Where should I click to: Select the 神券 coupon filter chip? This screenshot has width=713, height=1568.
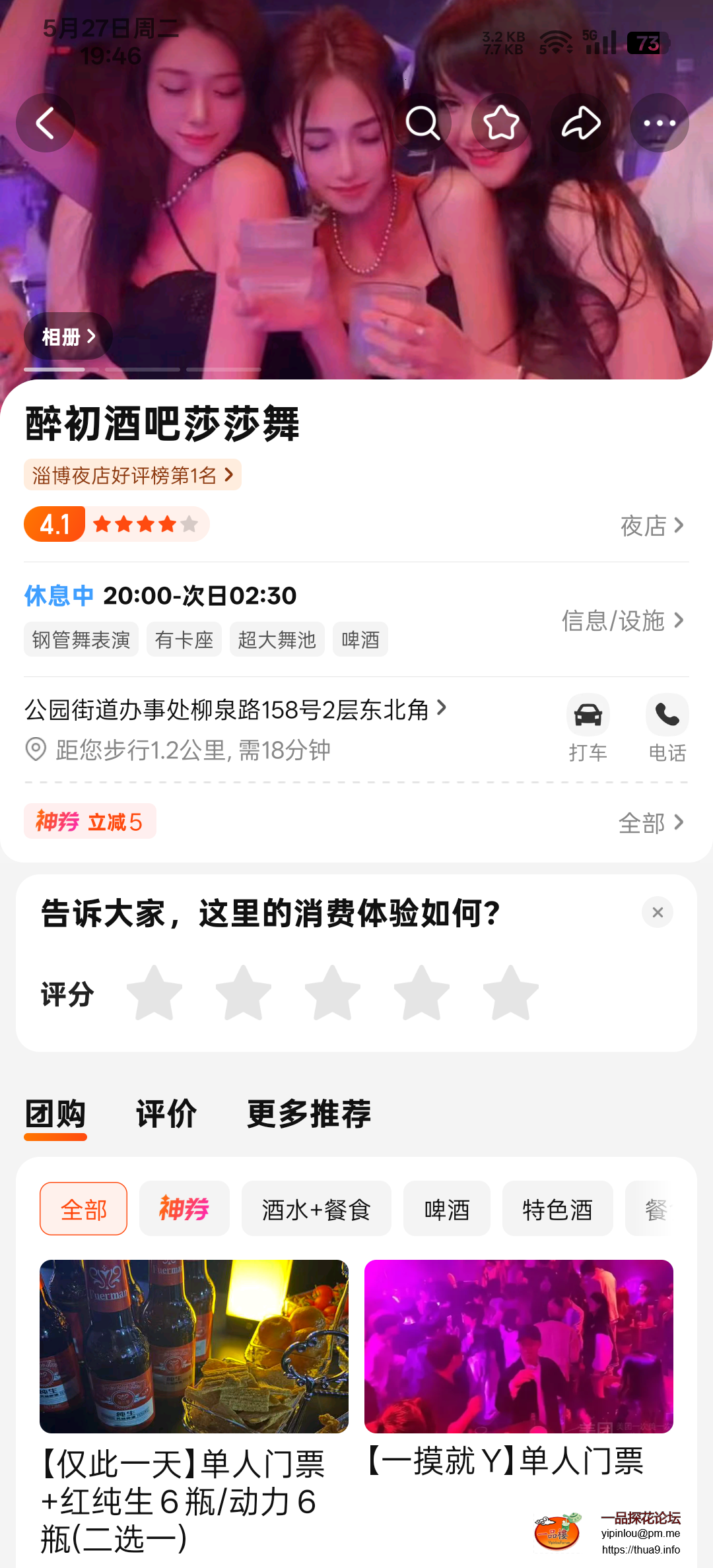[184, 1208]
